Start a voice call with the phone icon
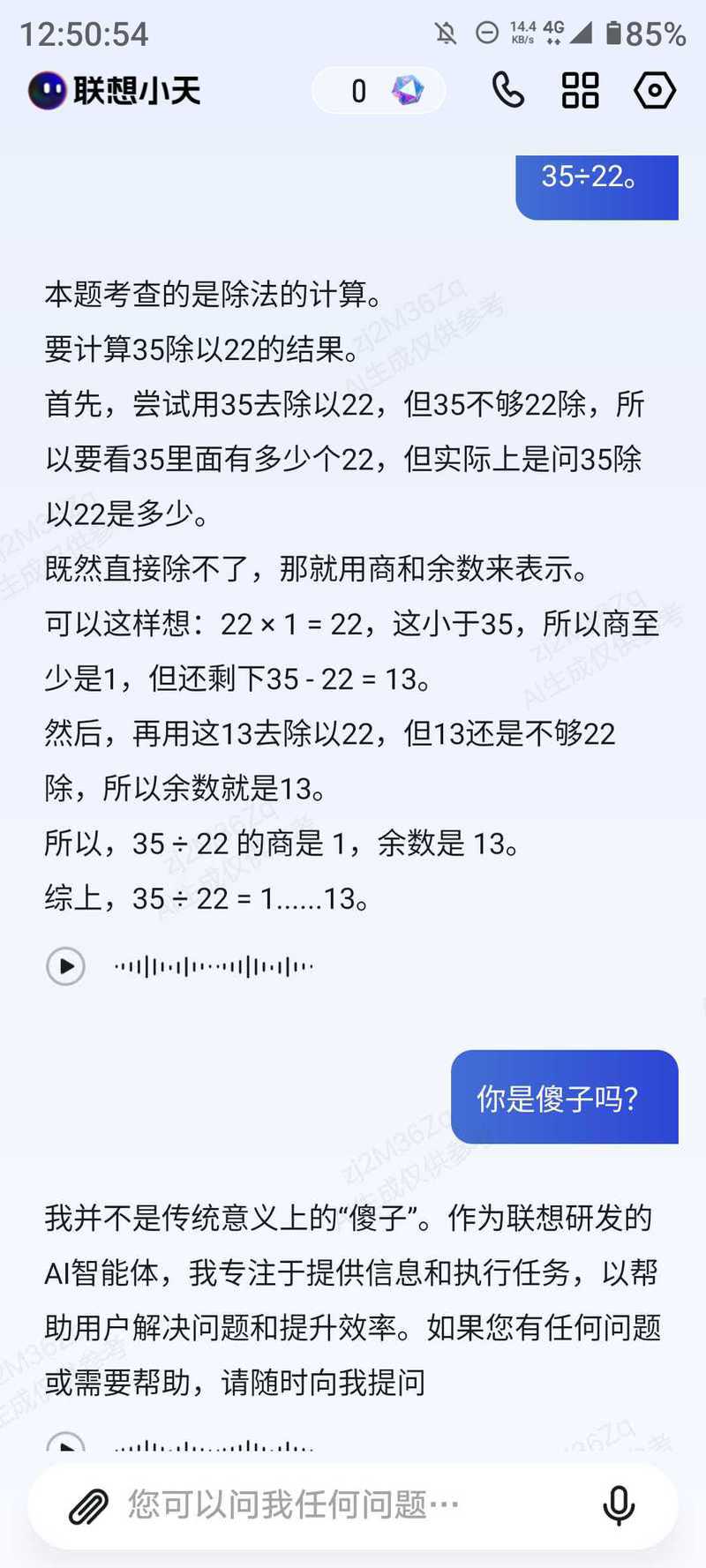Image resolution: width=706 pixels, height=1568 pixels. pos(507,90)
